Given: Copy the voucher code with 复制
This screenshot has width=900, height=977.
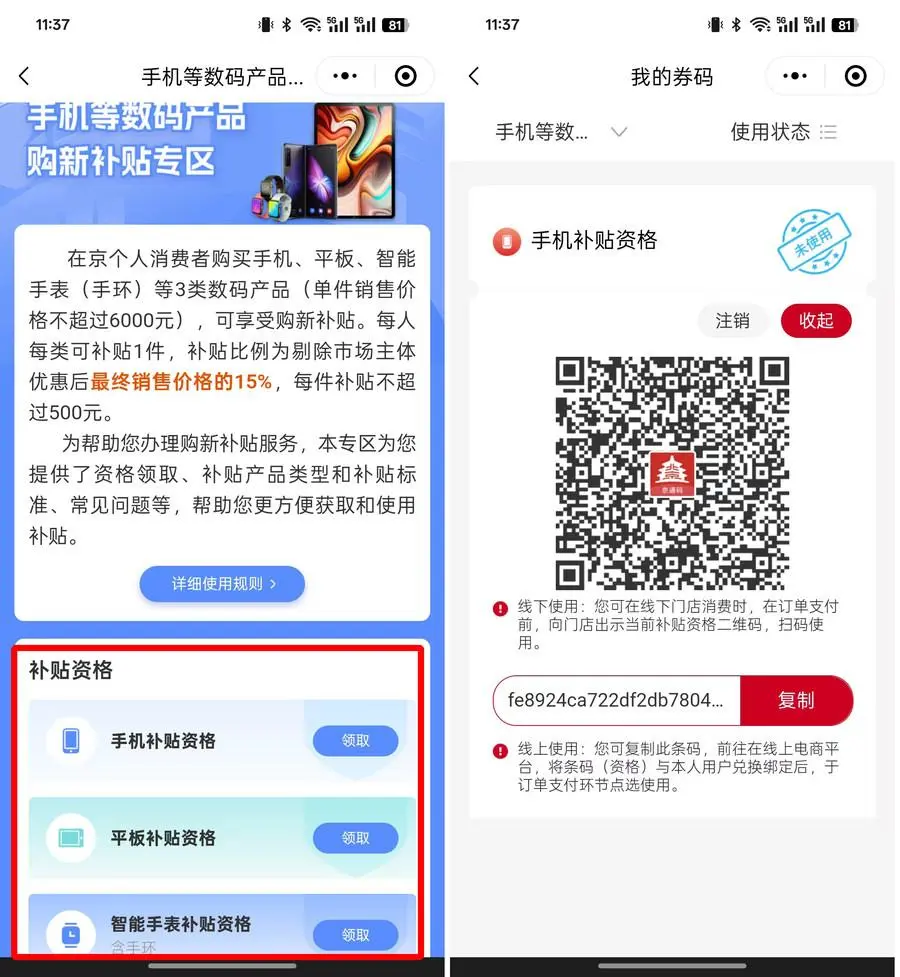Looking at the screenshot, I should tap(796, 700).
